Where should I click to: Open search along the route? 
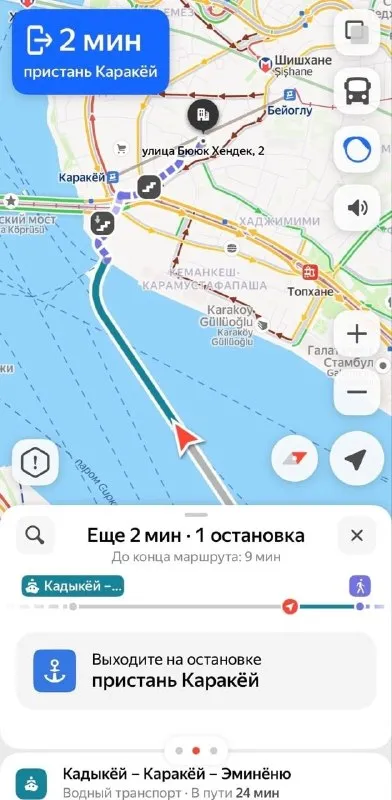pos(35,535)
